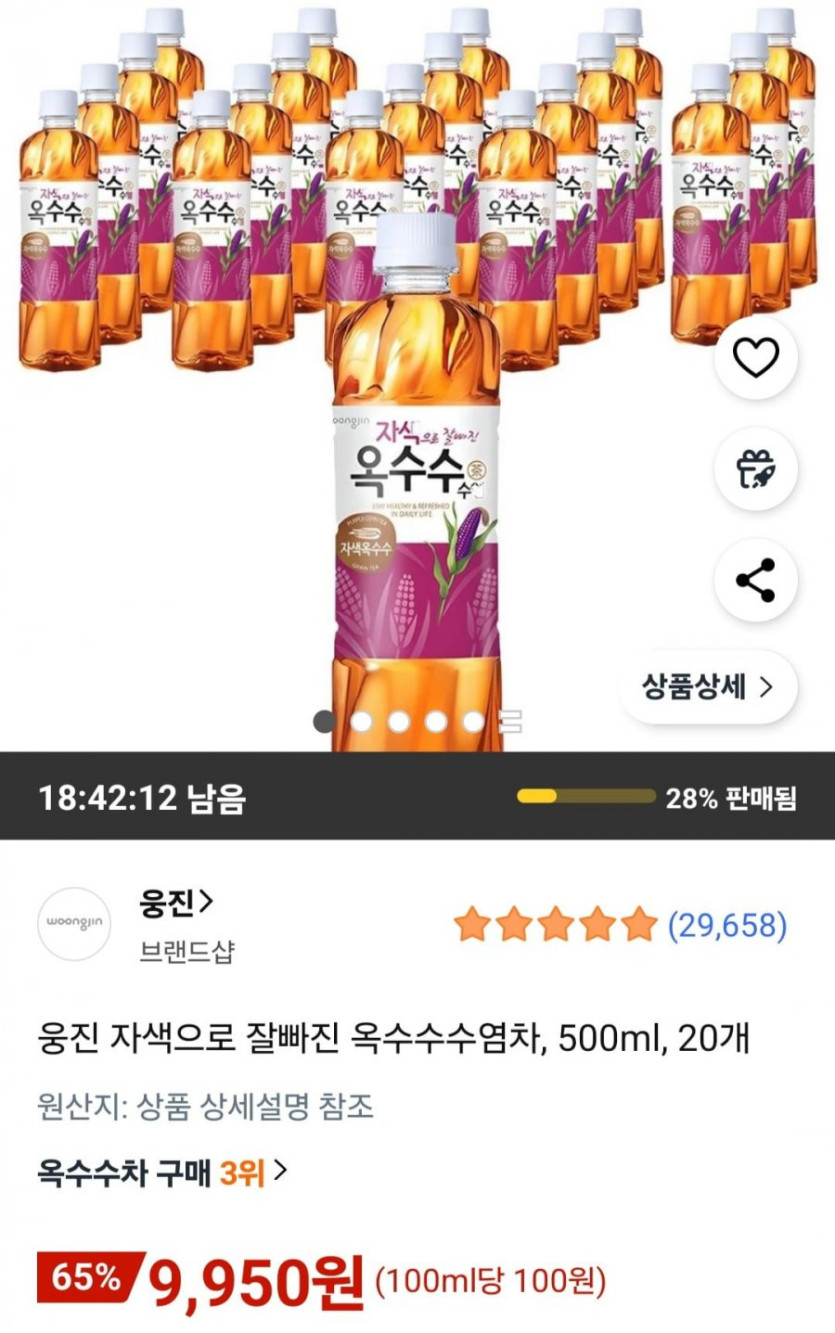Image resolution: width=835 pixels, height=1333 pixels.
Task: Share this product listing
Action: (755, 580)
